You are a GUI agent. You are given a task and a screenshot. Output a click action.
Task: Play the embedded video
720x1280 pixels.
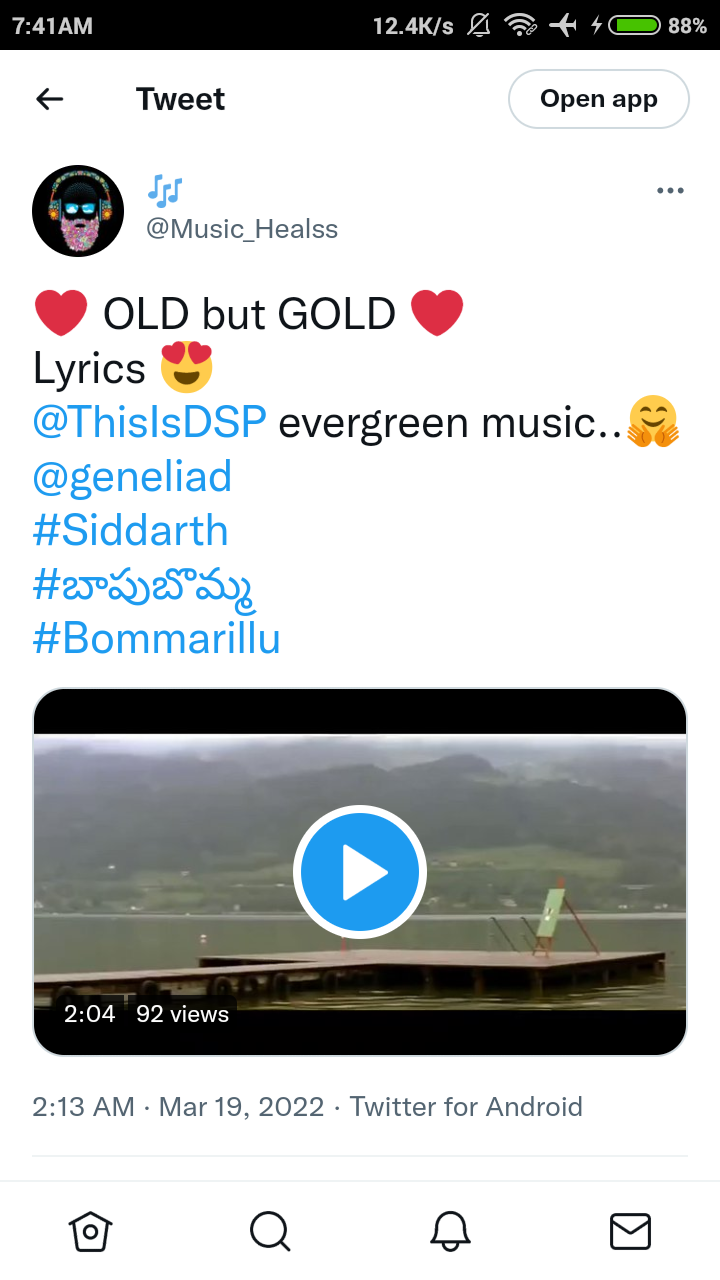coord(360,872)
